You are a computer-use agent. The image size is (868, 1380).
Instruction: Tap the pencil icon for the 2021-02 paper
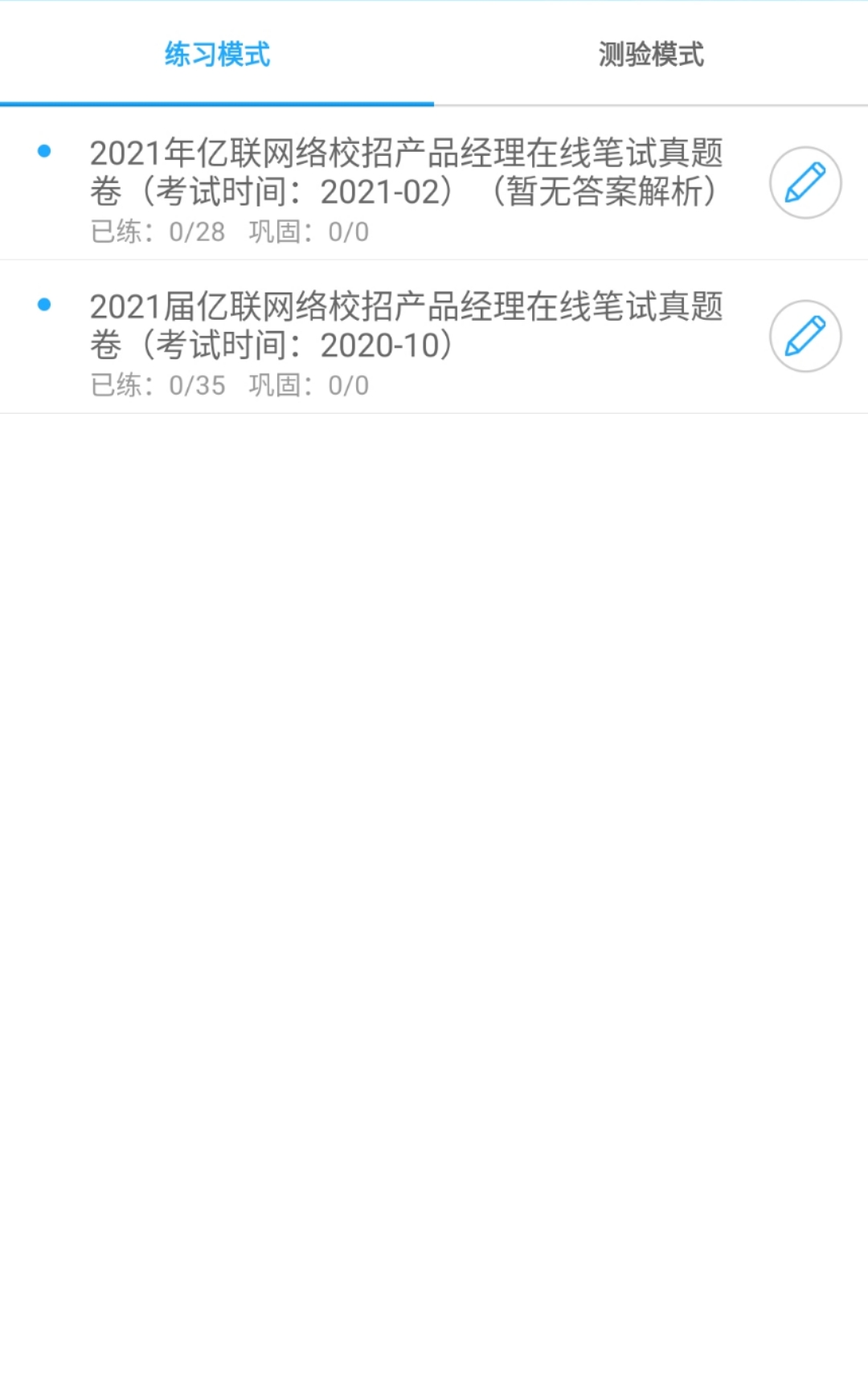pos(805,182)
